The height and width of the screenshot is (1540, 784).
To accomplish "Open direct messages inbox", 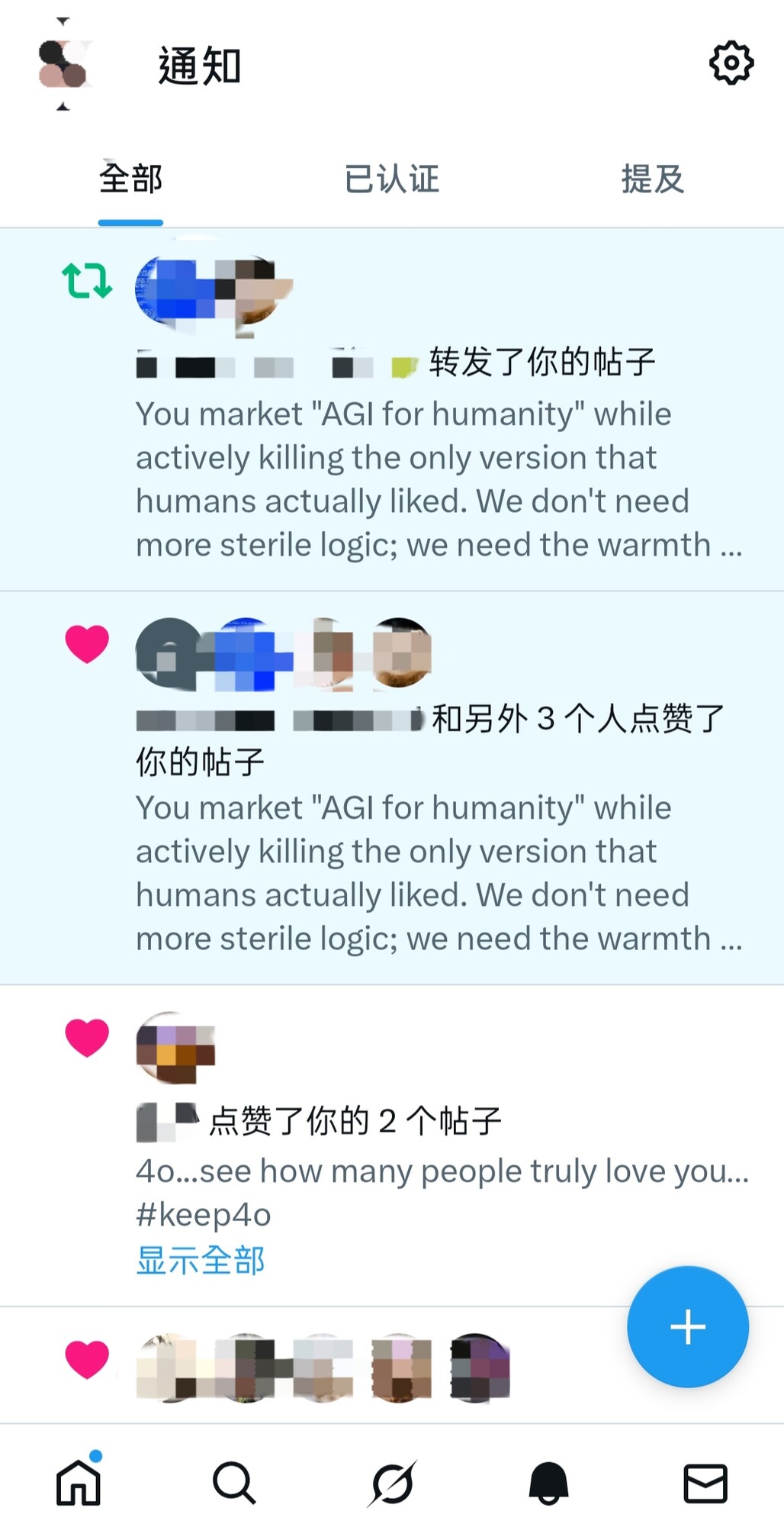I will click(x=705, y=1483).
